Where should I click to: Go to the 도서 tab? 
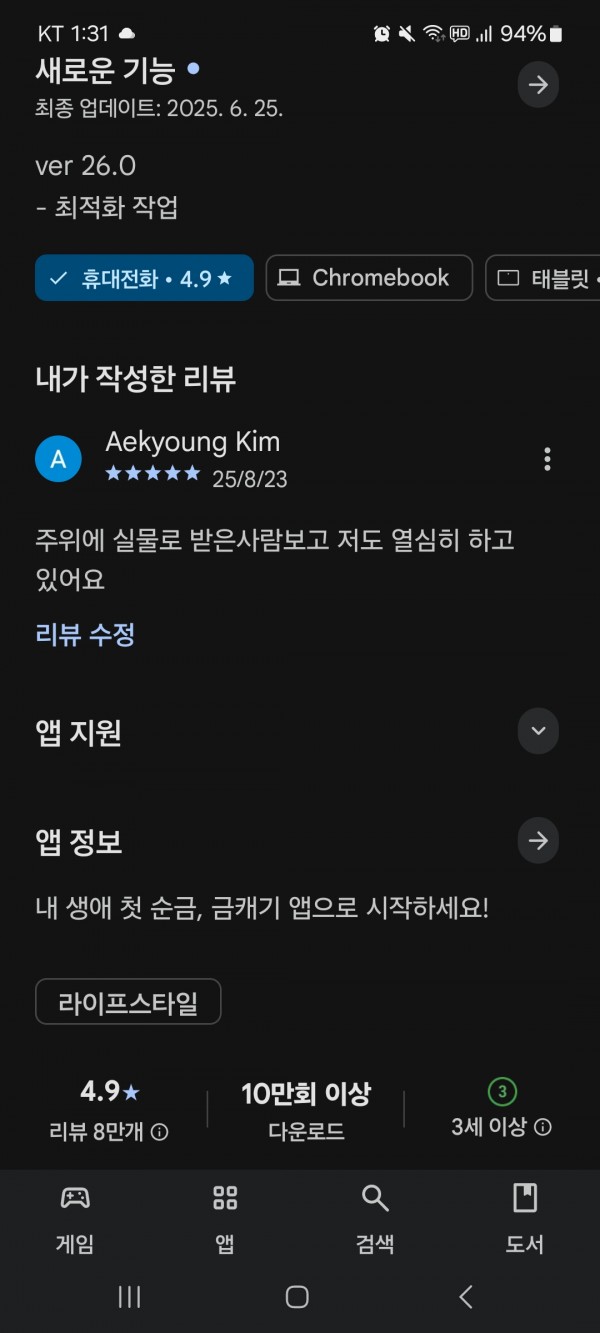[525, 1219]
